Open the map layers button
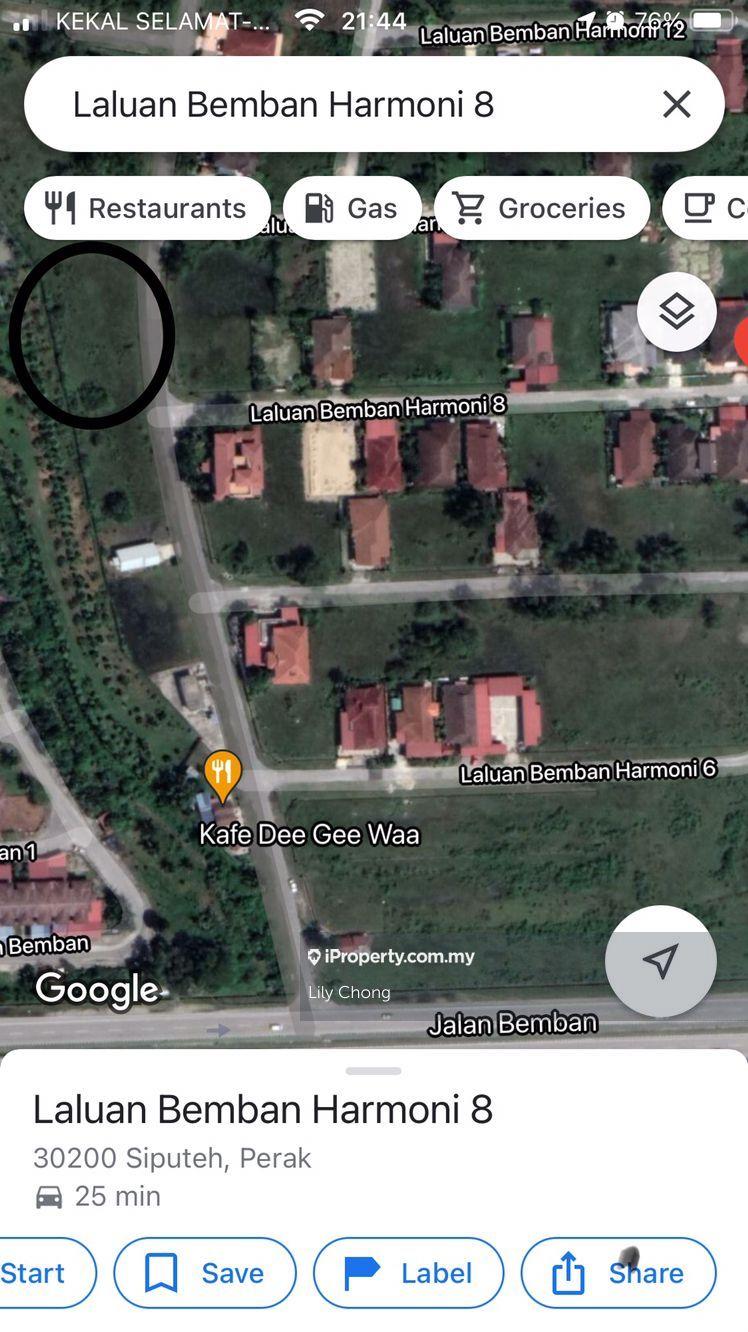Screen dimensions: 748x1332 coord(677,312)
